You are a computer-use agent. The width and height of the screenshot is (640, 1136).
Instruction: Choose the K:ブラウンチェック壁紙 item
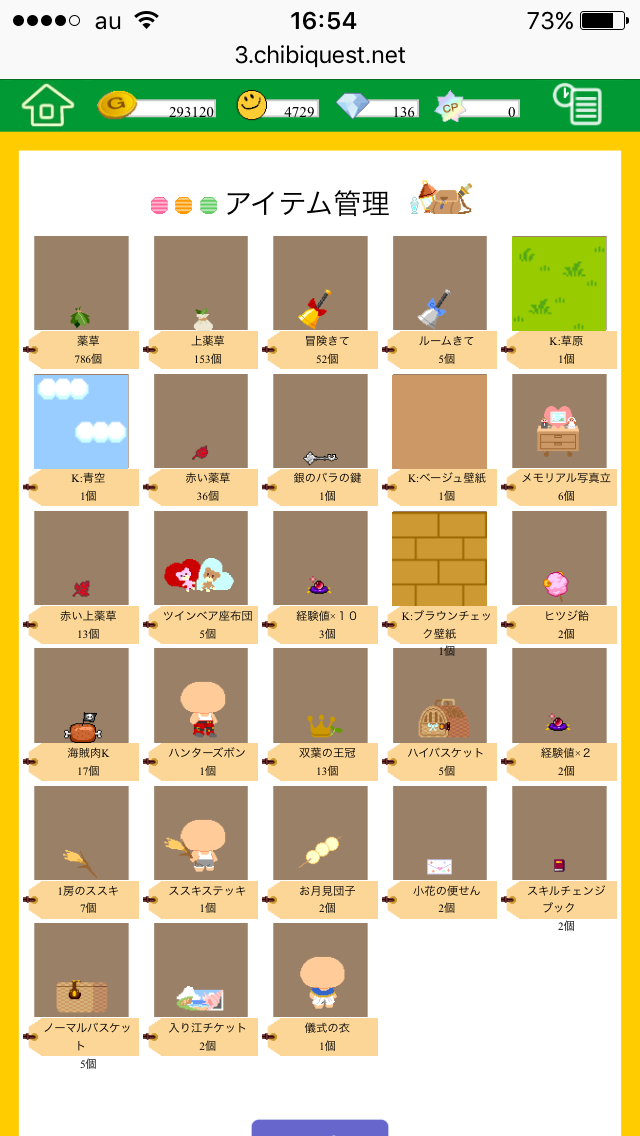[x=440, y=558]
